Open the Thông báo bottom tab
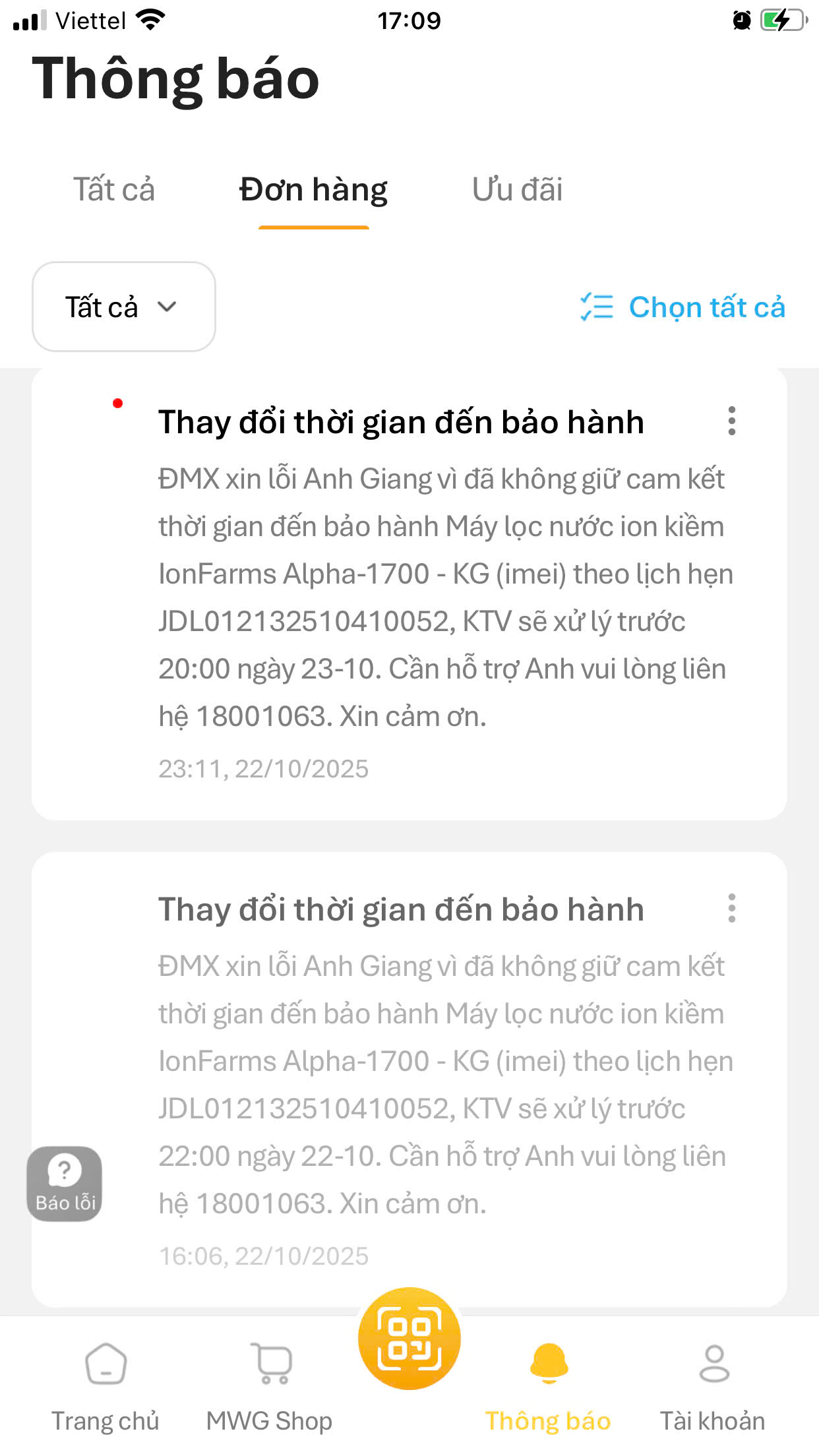The height and width of the screenshot is (1456, 819). (548, 1381)
